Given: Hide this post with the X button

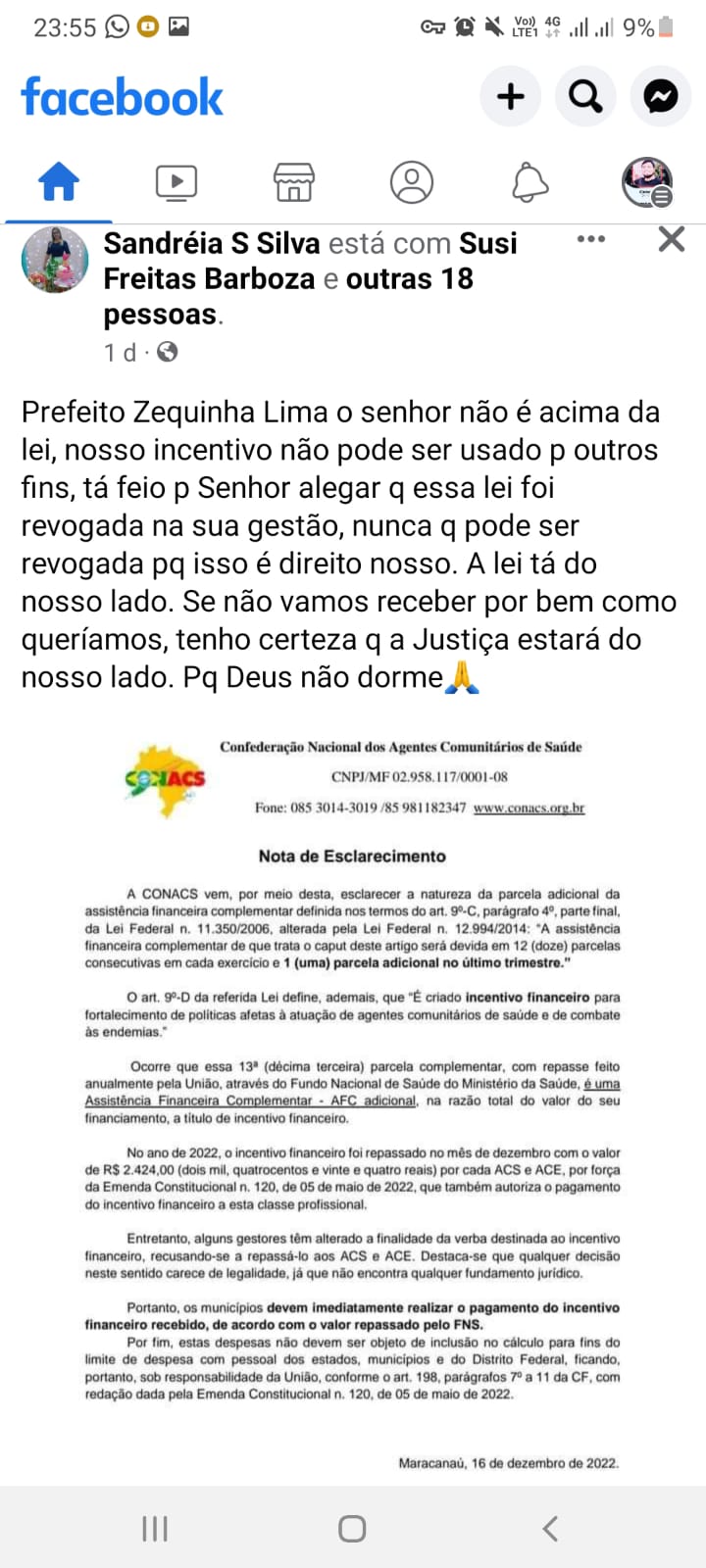Looking at the screenshot, I should coord(671,239).
